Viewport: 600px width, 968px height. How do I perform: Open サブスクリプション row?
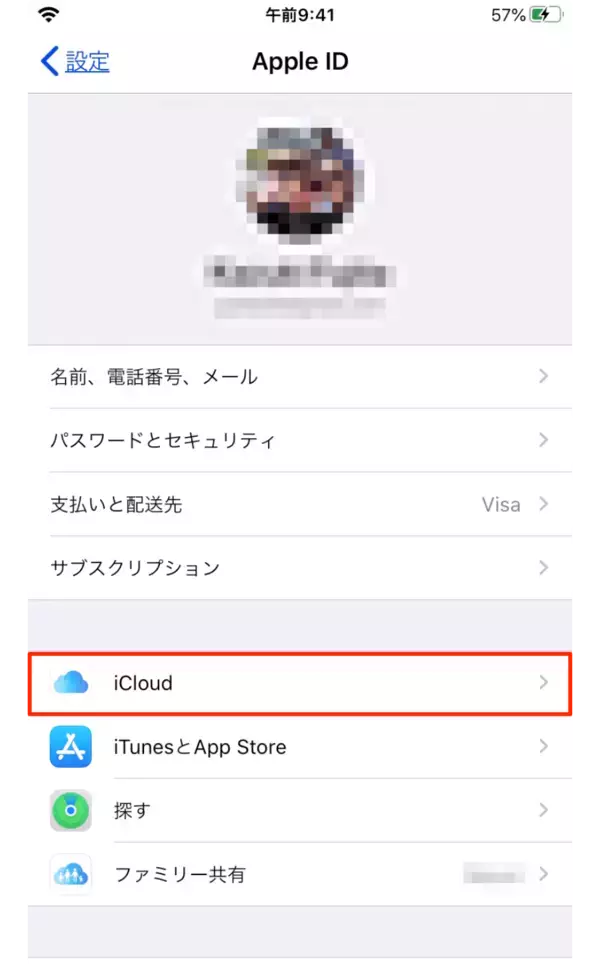tap(300, 568)
